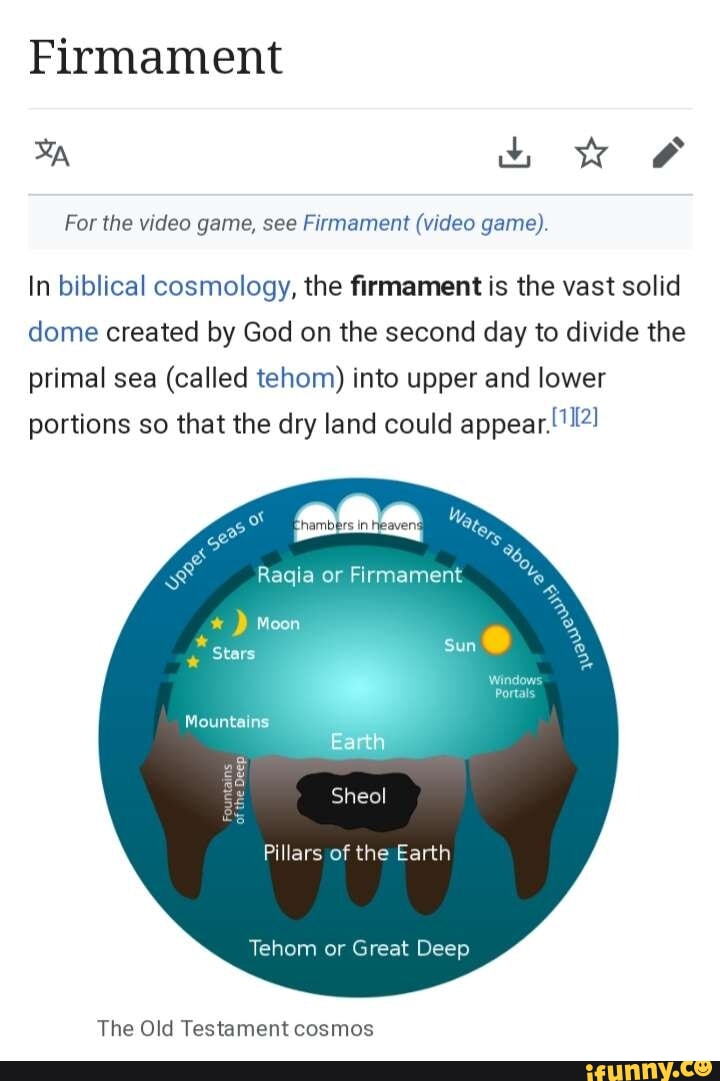
Task: Open the language selection icon
Action: point(51,153)
